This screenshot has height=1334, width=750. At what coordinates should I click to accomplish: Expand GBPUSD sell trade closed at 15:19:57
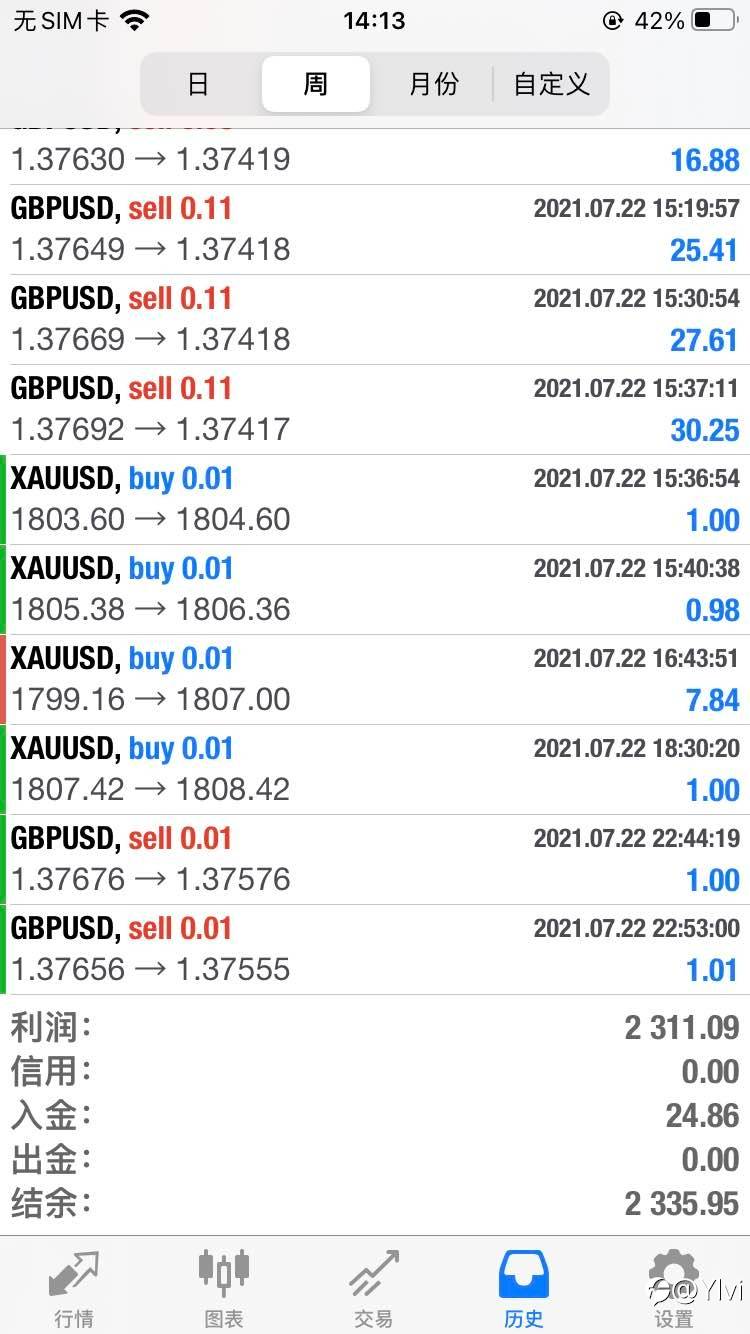375,230
